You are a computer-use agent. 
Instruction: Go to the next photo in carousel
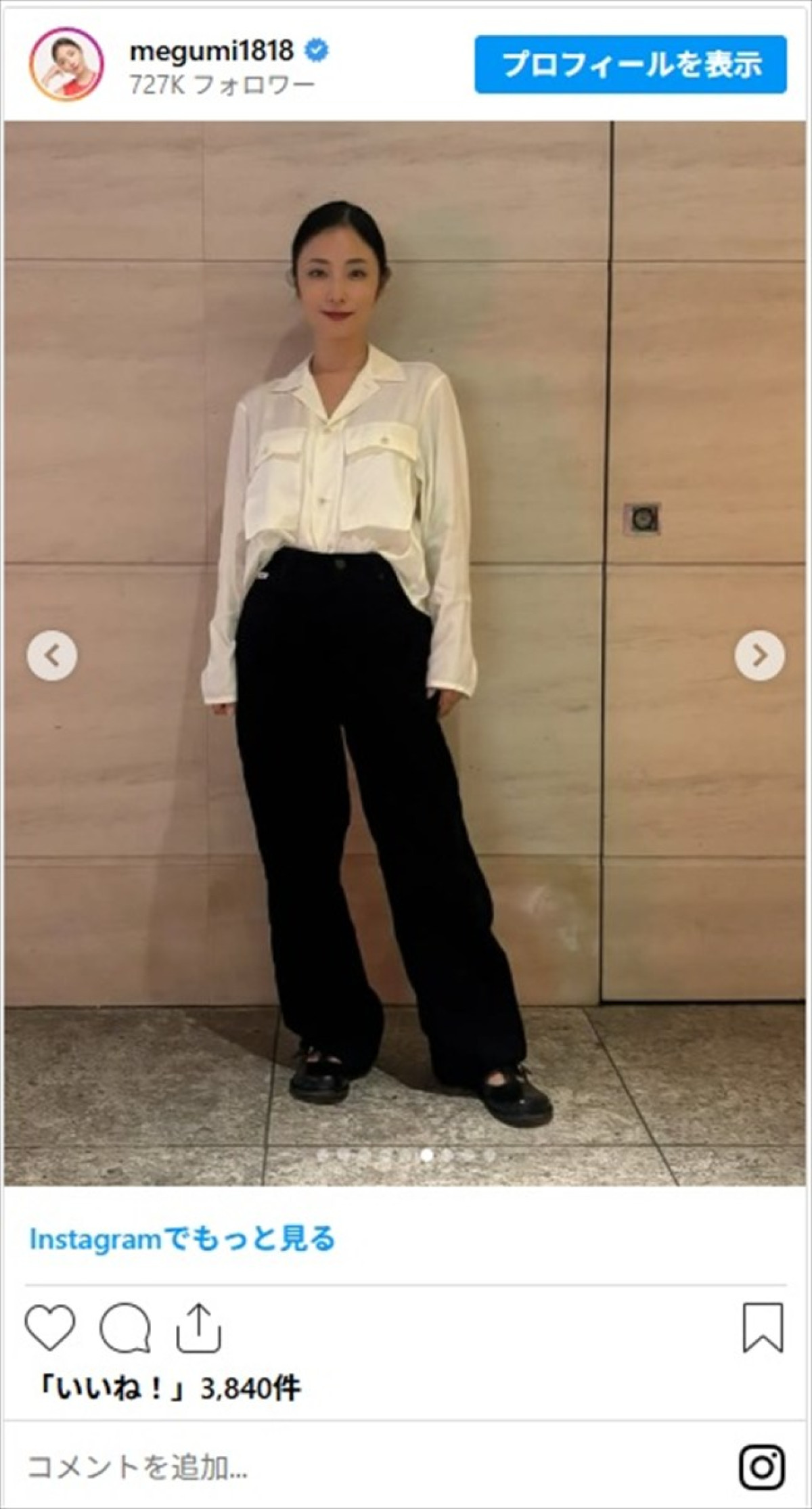759,655
